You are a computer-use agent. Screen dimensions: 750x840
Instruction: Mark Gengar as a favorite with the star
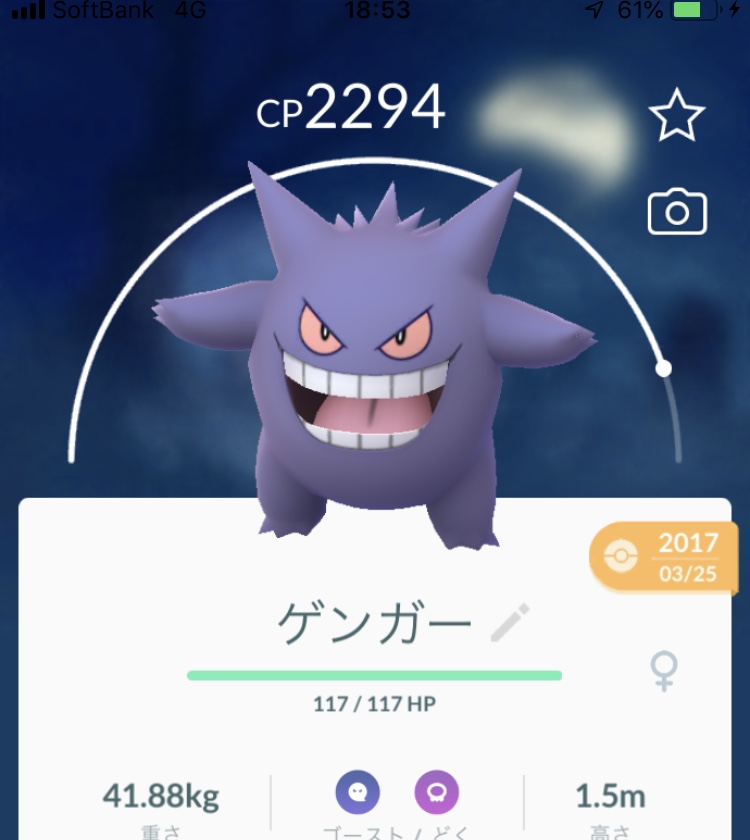pos(677,117)
